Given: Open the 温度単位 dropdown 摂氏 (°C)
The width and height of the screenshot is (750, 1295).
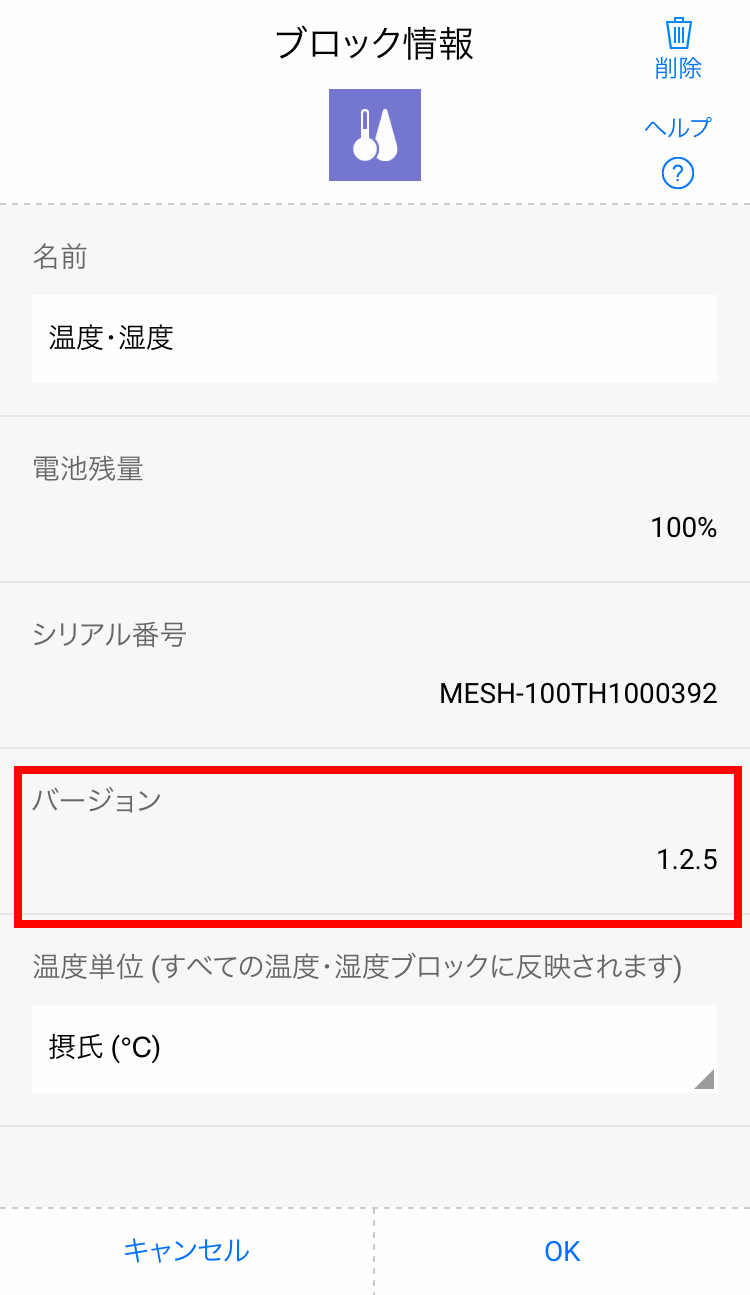Looking at the screenshot, I should coord(374,1049).
